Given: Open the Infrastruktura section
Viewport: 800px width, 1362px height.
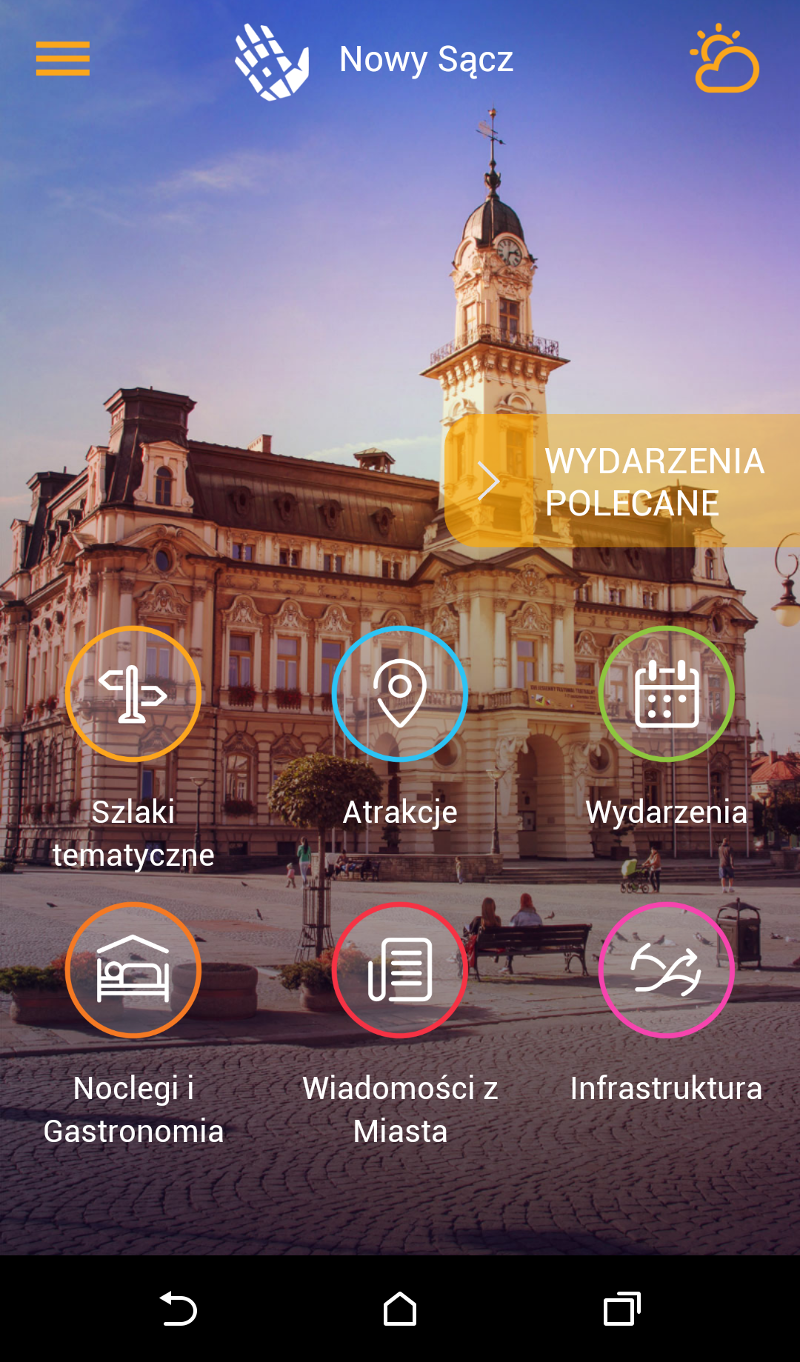Looking at the screenshot, I should [x=666, y=970].
